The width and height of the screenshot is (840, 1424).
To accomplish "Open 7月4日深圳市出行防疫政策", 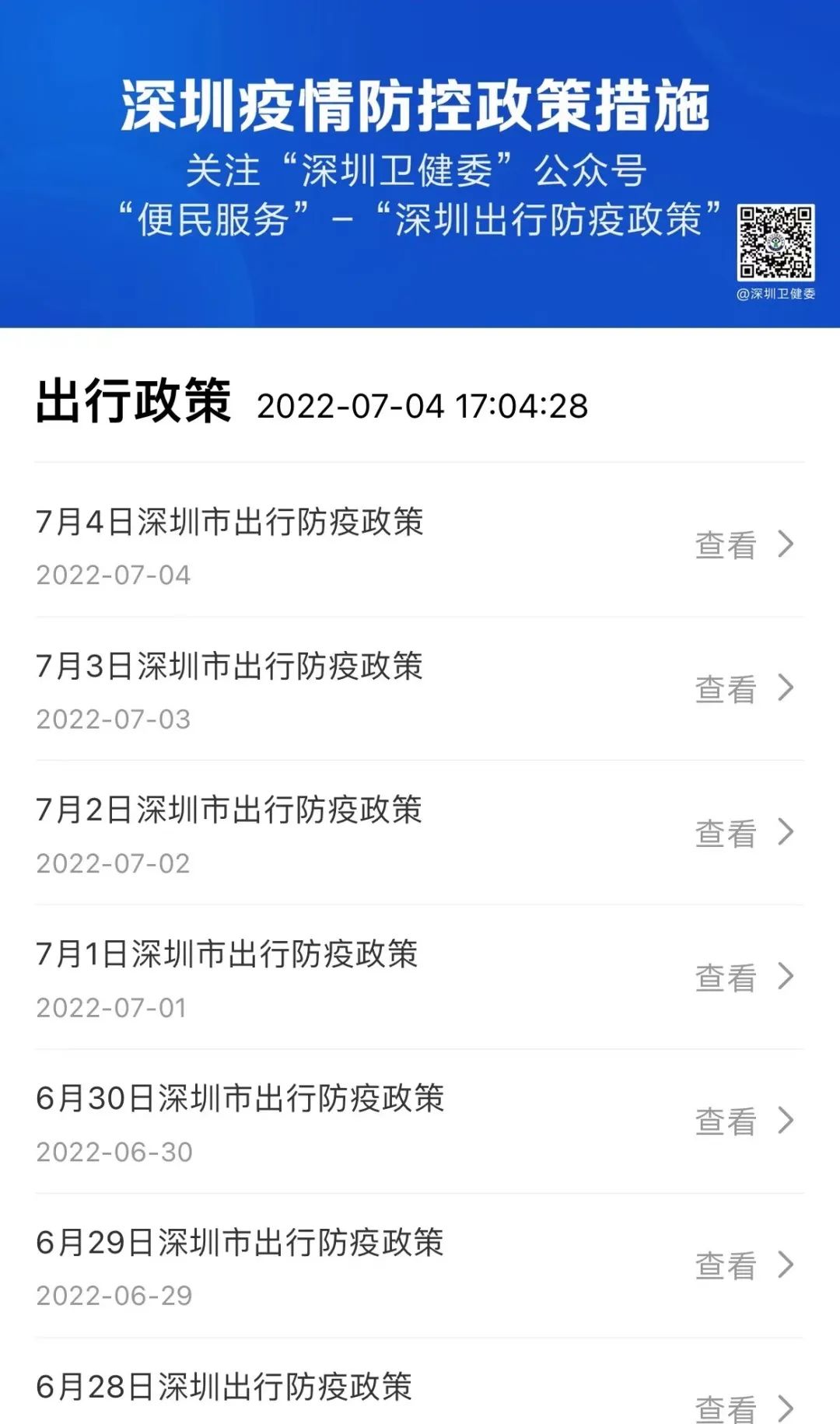I will tap(419, 544).
